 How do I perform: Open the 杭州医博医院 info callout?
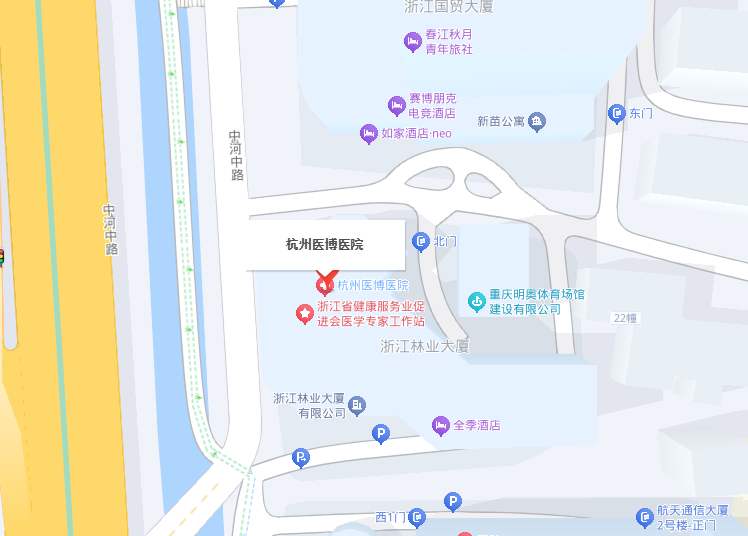tap(326, 245)
